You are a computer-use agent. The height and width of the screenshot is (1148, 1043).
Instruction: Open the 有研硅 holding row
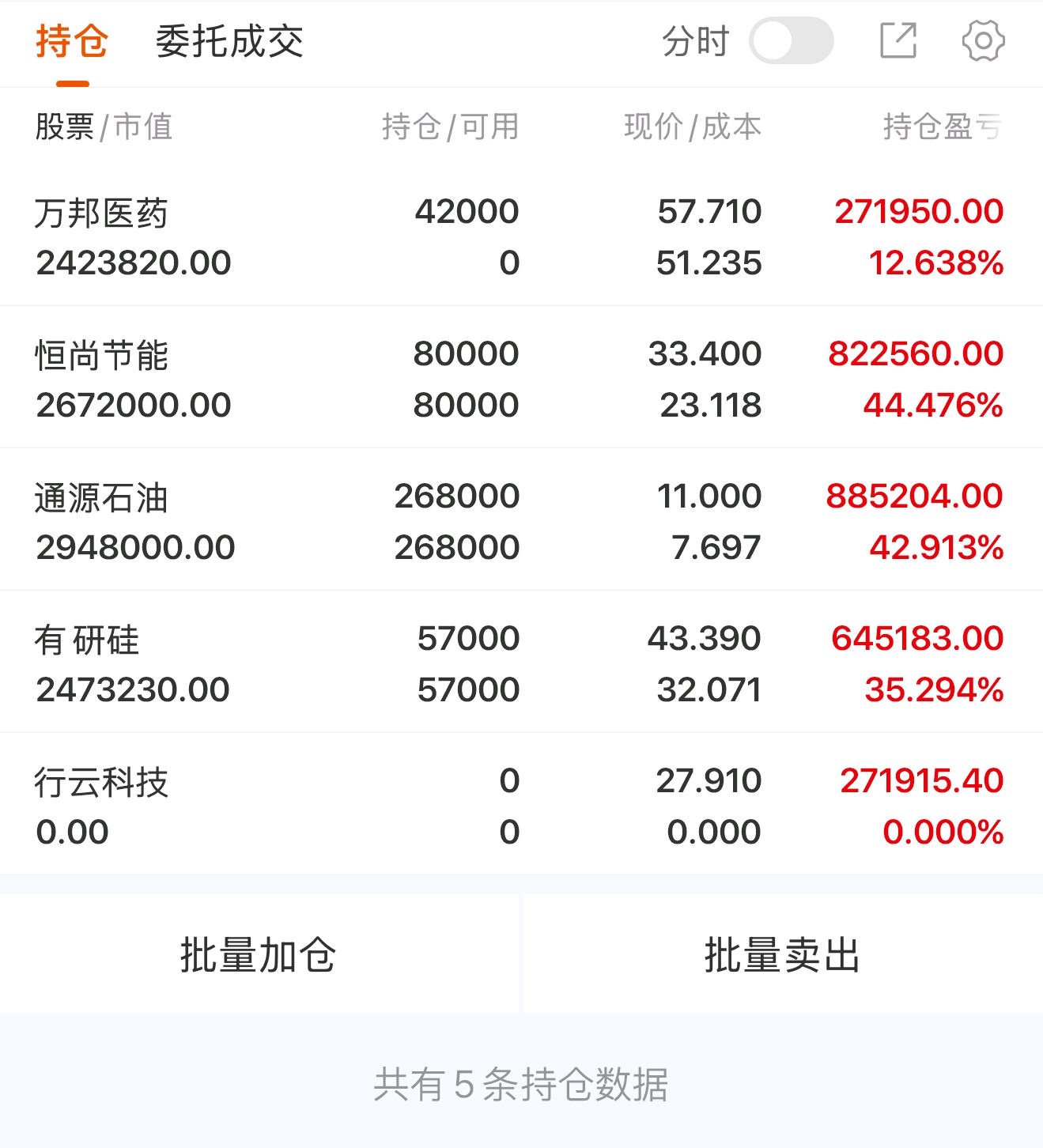pyautogui.click(x=521, y=663)
